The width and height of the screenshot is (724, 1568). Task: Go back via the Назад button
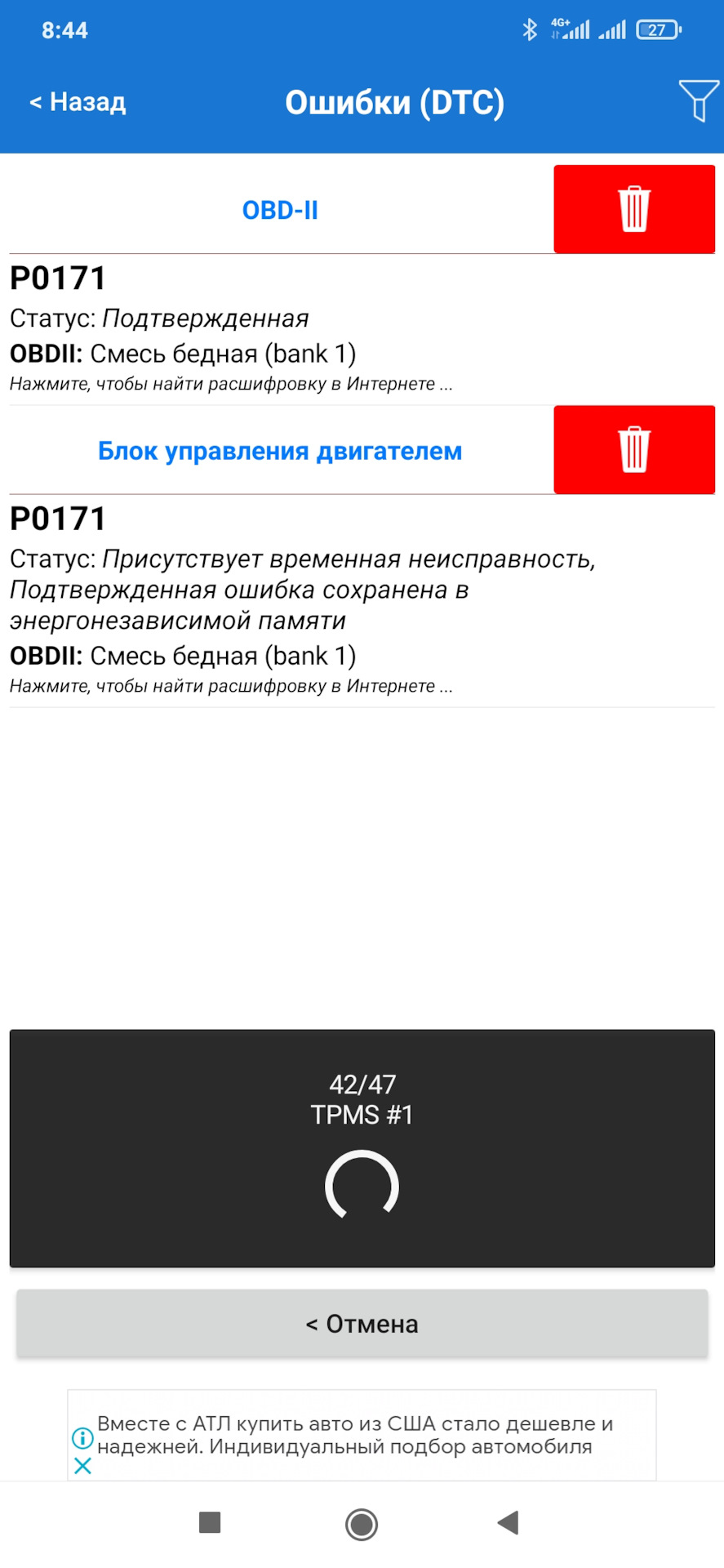[x=78, y=102]
